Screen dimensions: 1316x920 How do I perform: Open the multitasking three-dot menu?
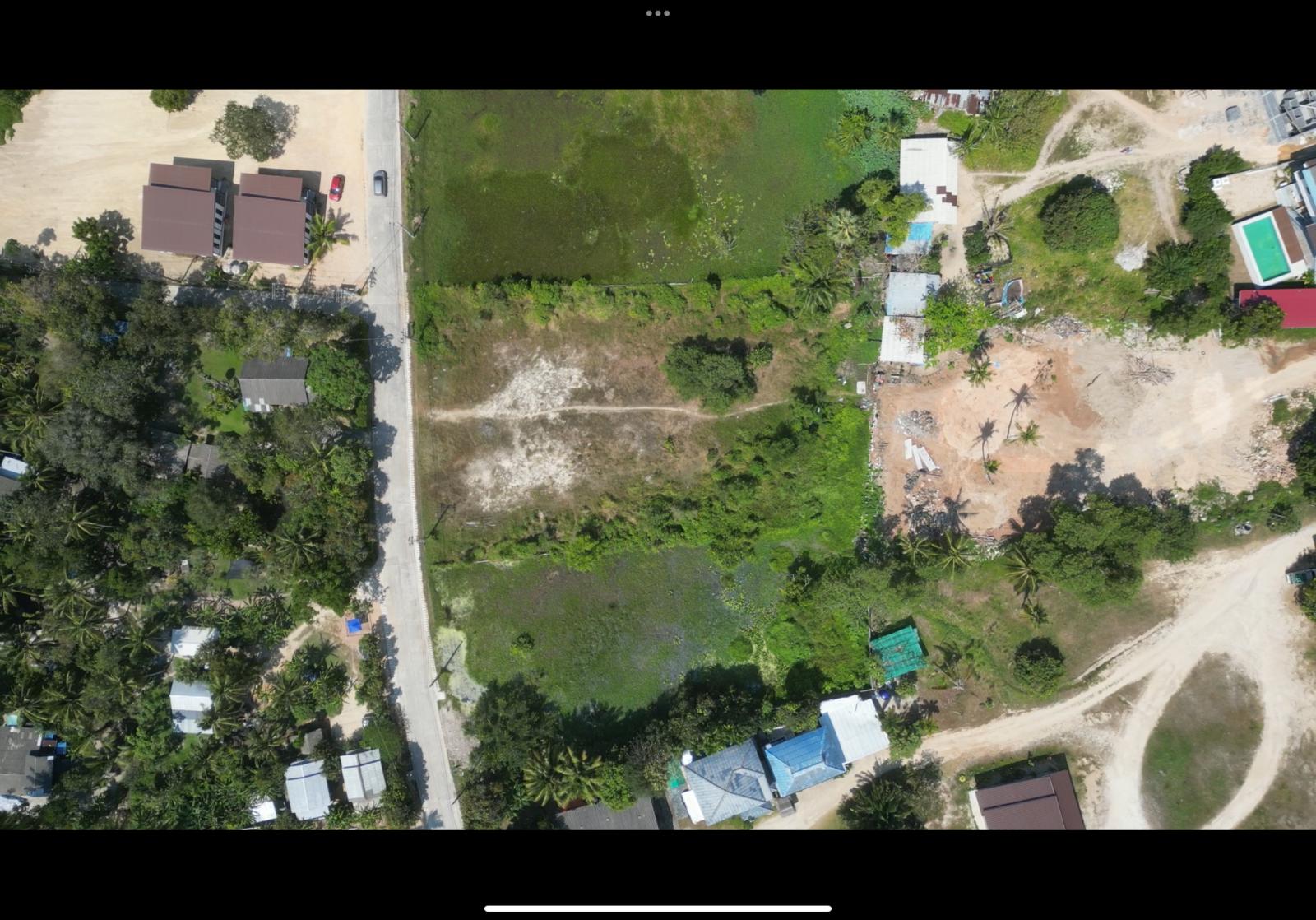pos(657,13)
